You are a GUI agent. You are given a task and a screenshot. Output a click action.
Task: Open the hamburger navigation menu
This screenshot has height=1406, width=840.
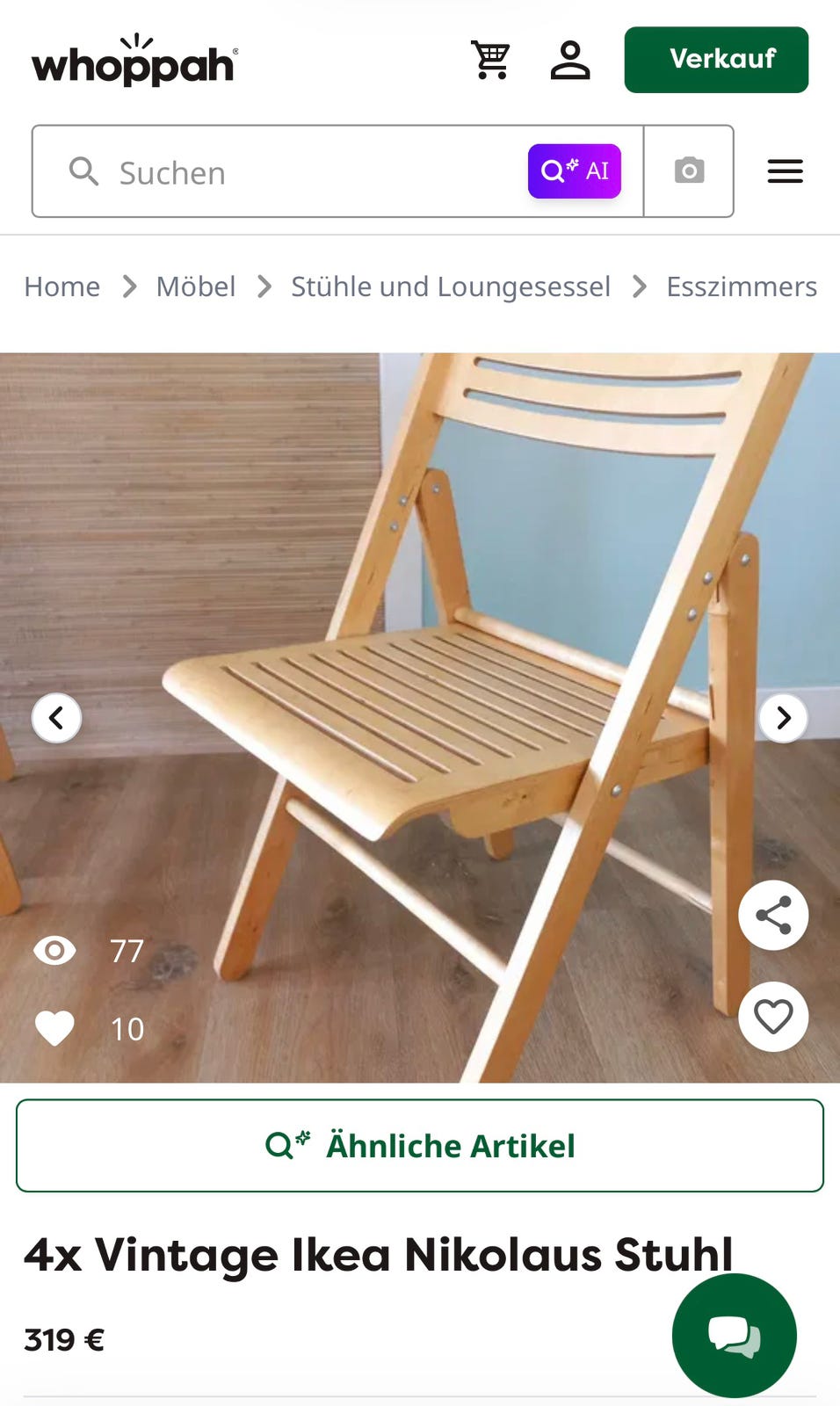[784, 171]
